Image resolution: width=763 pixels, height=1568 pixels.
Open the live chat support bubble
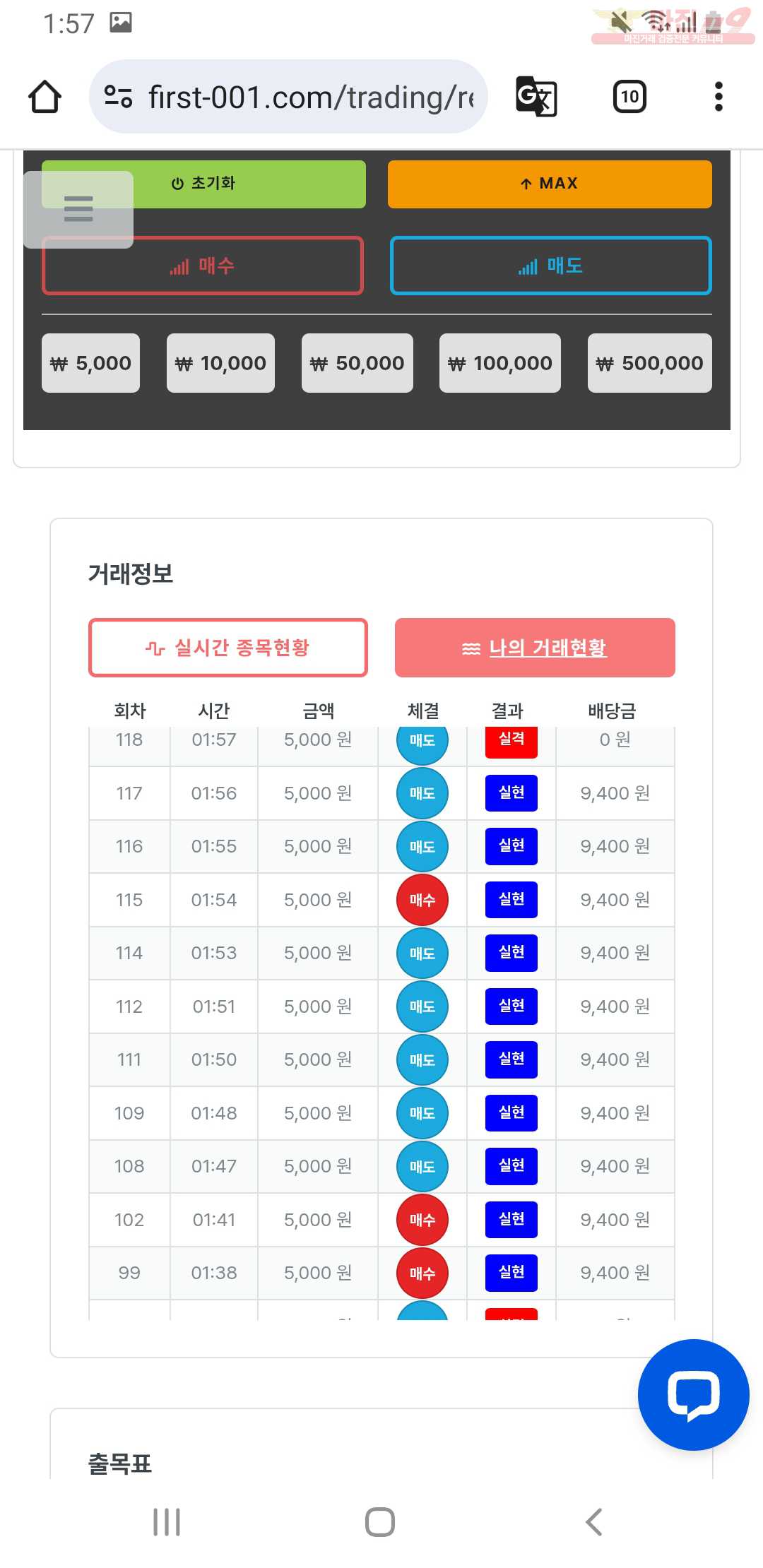[693, 1394]
